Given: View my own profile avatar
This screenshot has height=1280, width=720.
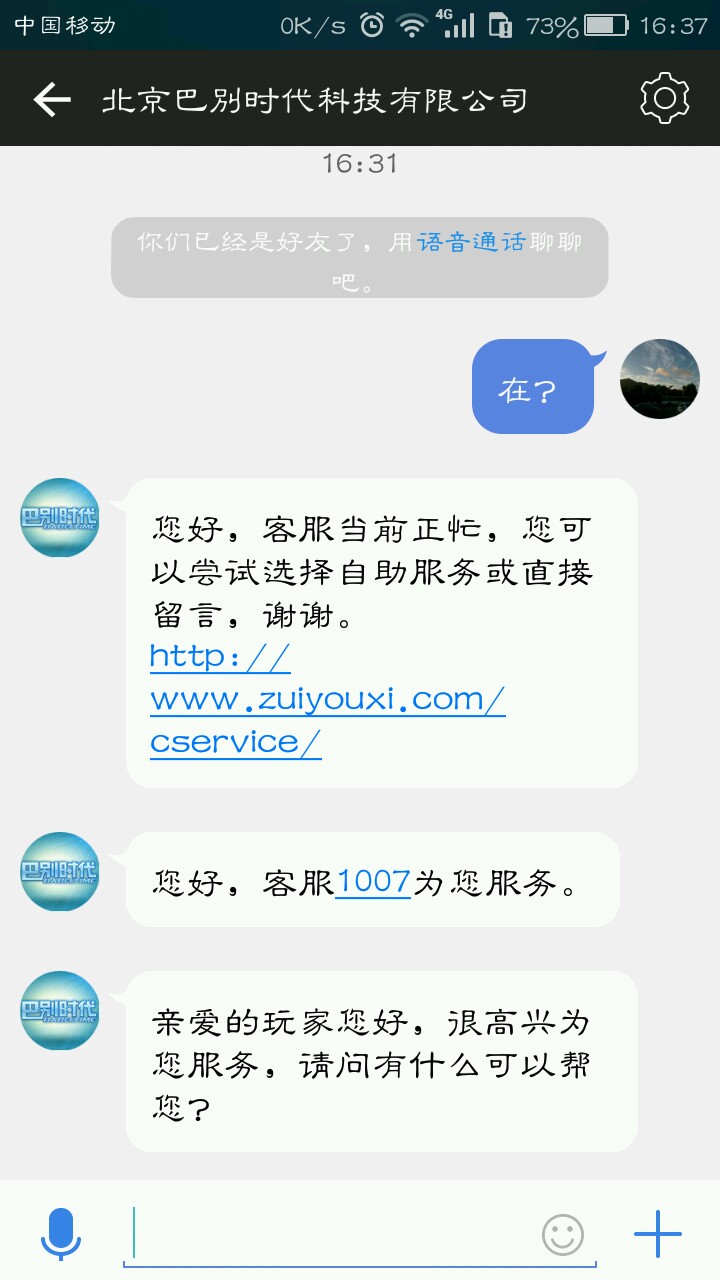Looking at the screenshot, I should [x=660, y=379].
